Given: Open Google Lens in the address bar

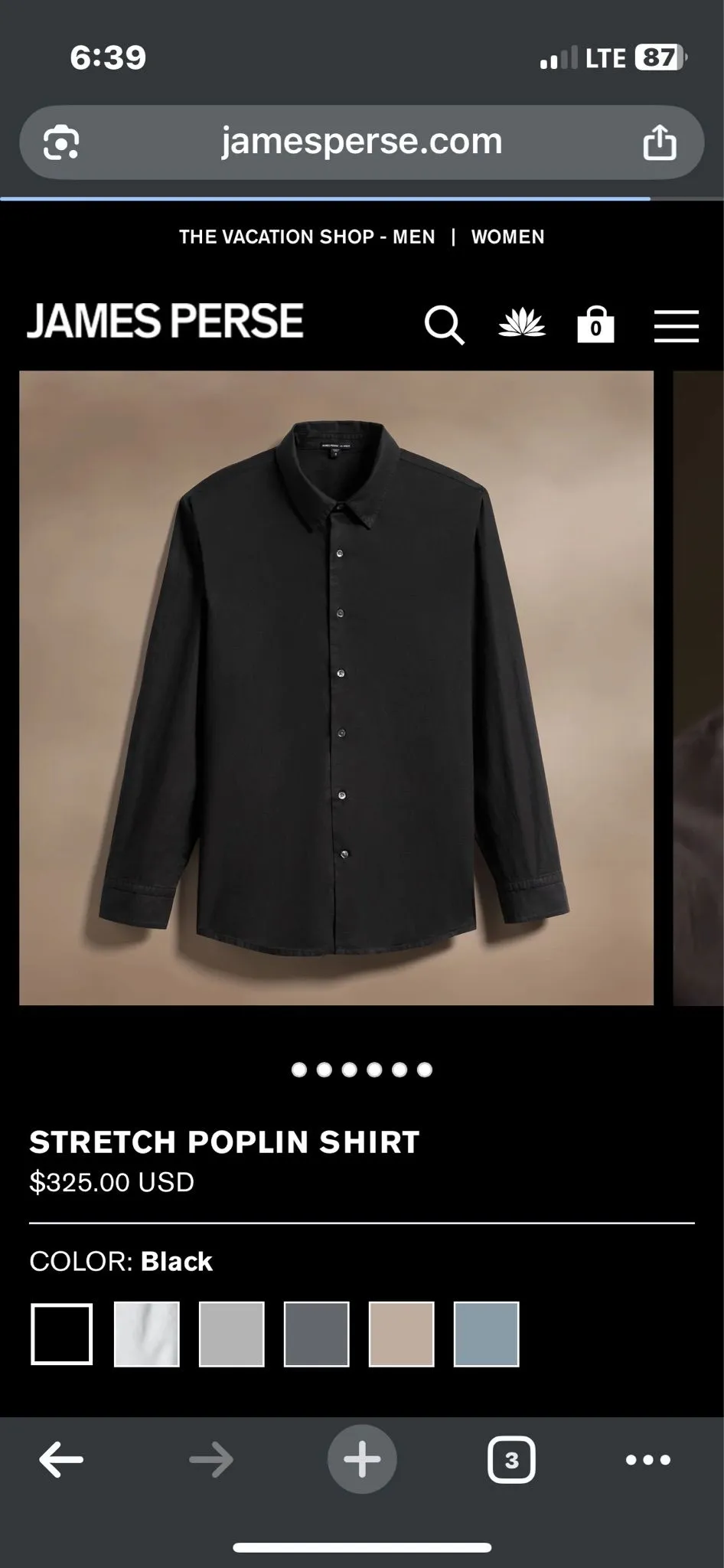Looking at the screenshot, I should point(61,142).
